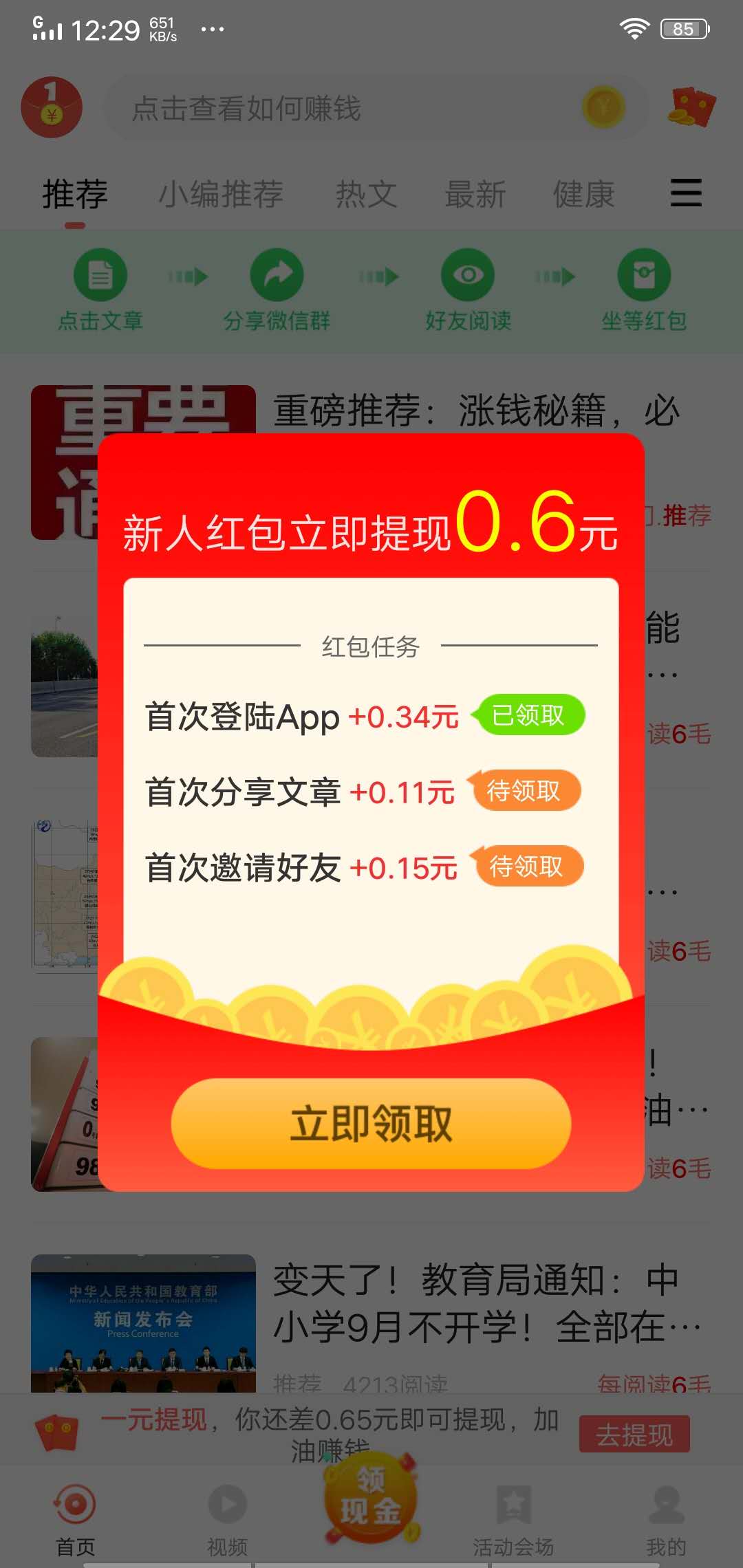This screenshot has height=1568, width=743.
Task: Select the 点击文章 article icon
Action: pyautogui.click(x=100, y=274)
